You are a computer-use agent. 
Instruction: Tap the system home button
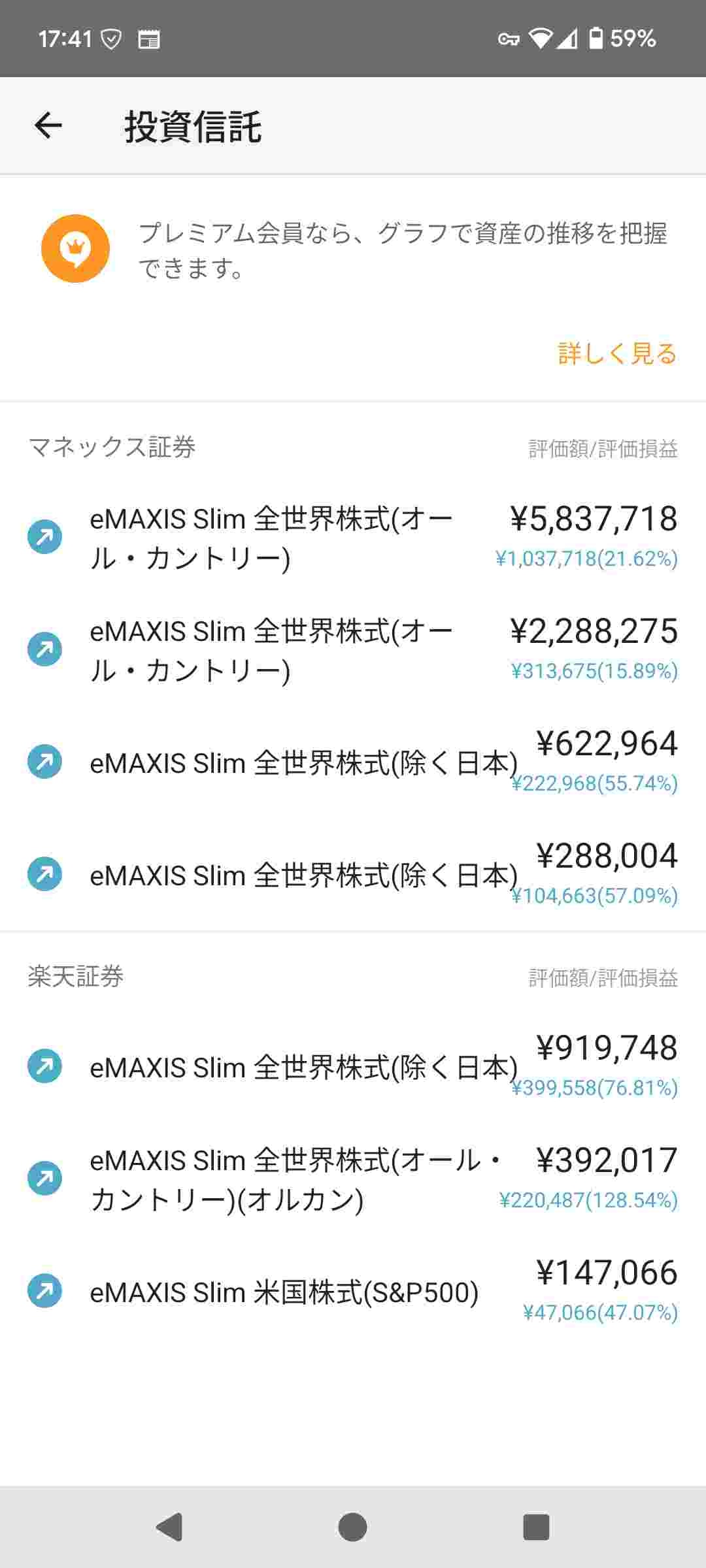[352, 1527]
